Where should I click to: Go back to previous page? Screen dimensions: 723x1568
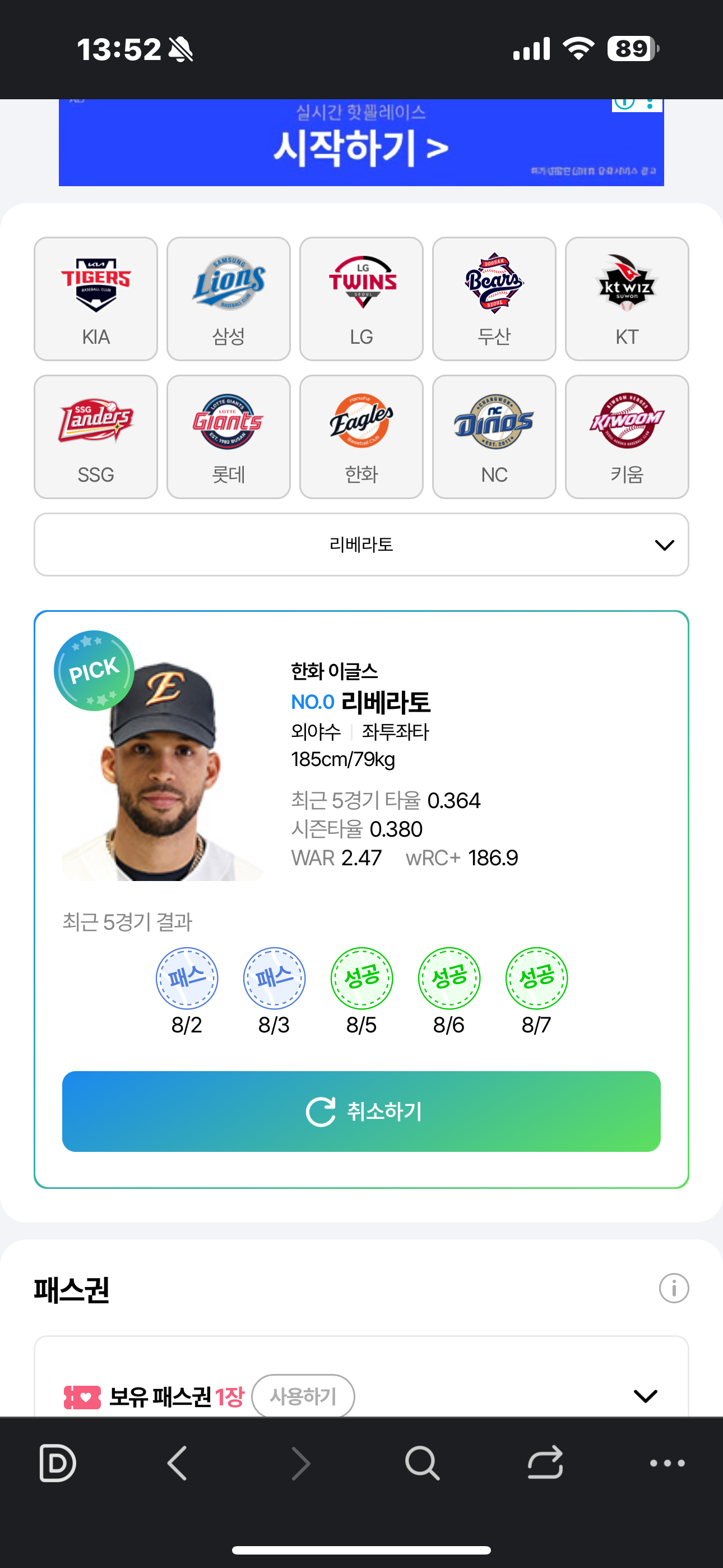pos(177,1463)
